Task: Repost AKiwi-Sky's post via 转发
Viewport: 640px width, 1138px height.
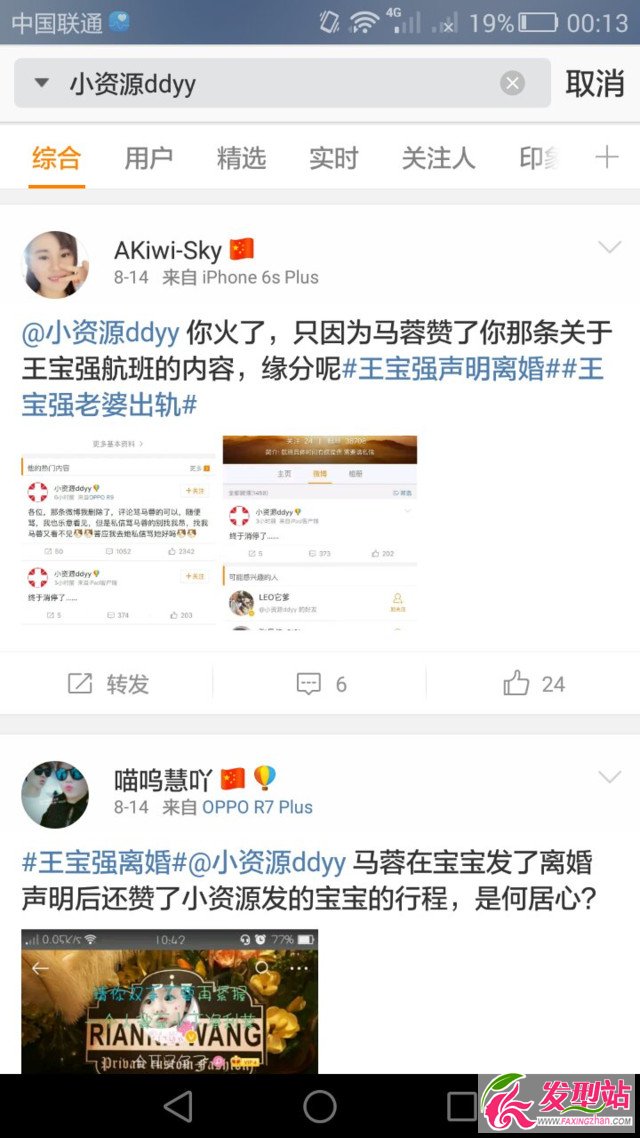Action: tap(108, 684)
